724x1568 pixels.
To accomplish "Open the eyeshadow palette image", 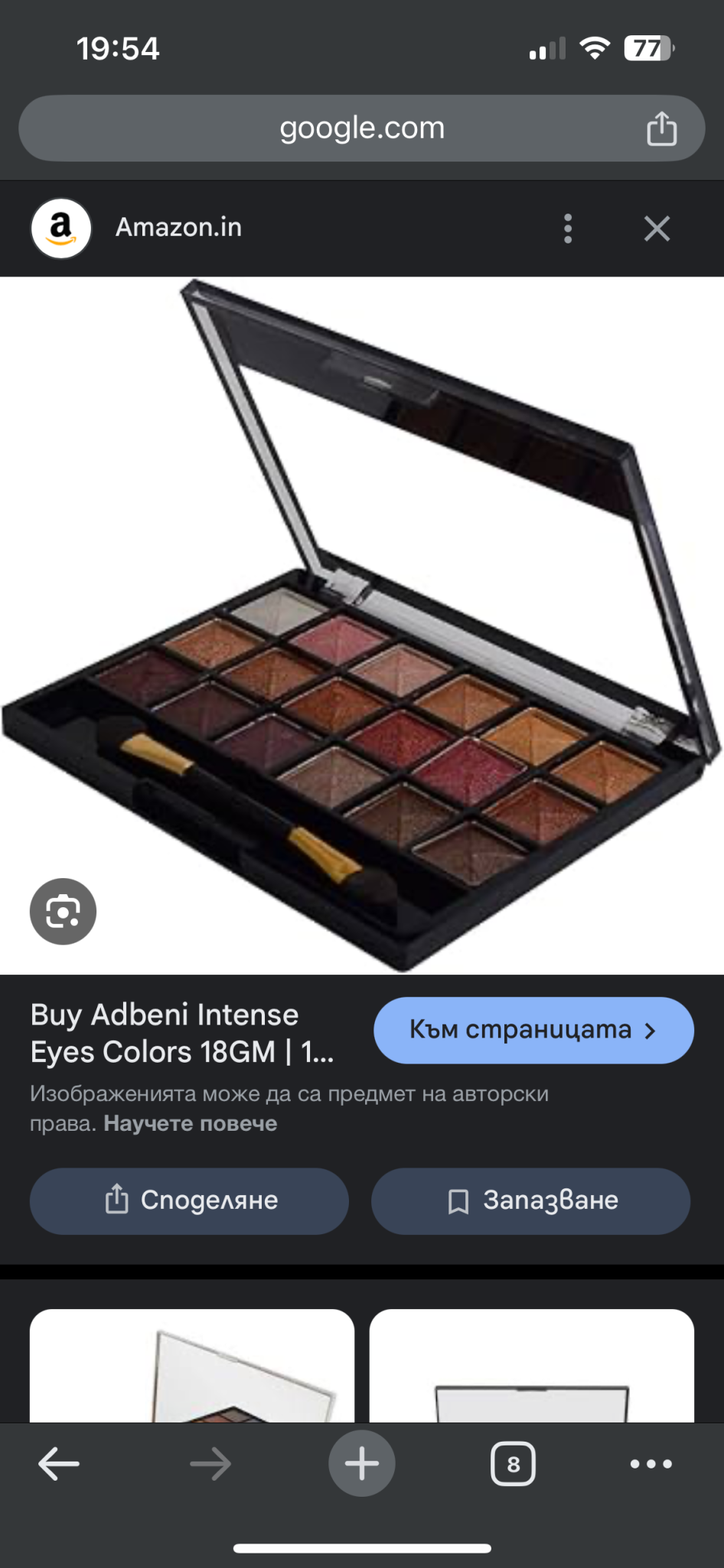I will (362, 626).
